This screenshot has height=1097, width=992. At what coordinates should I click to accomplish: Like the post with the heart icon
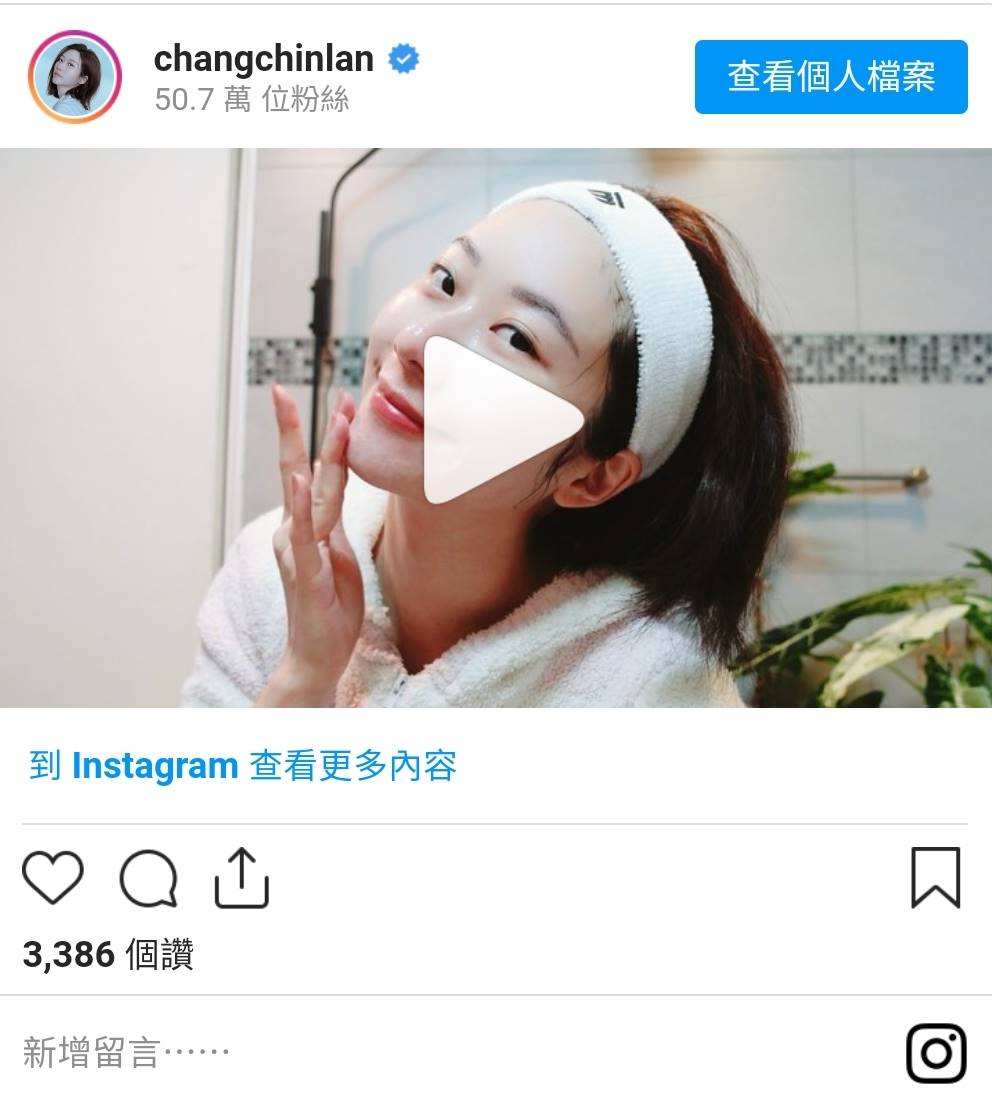(x=53, y=878)
